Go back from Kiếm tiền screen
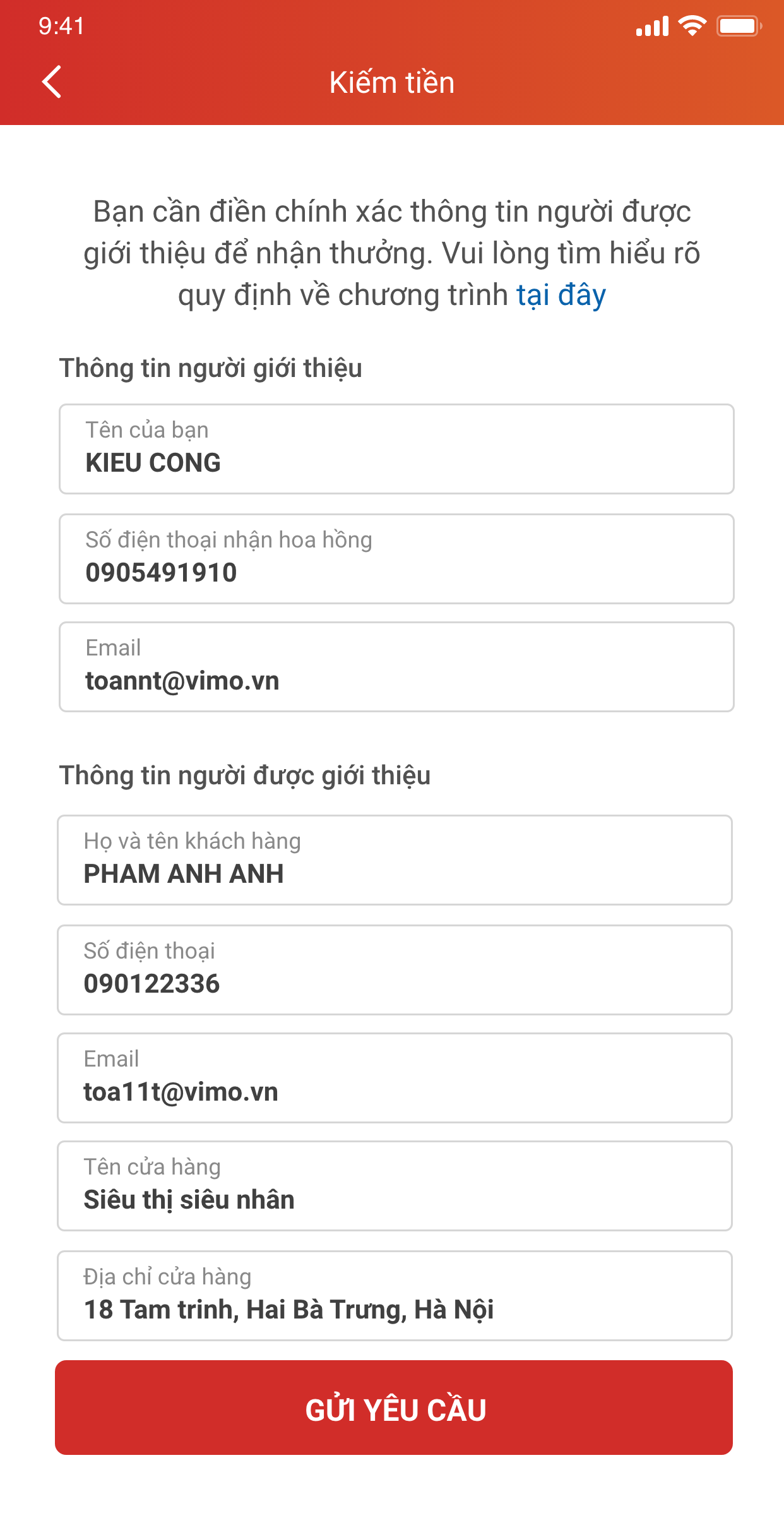Viewport: 784px width, 1525px height. click(x=52, y=82)
